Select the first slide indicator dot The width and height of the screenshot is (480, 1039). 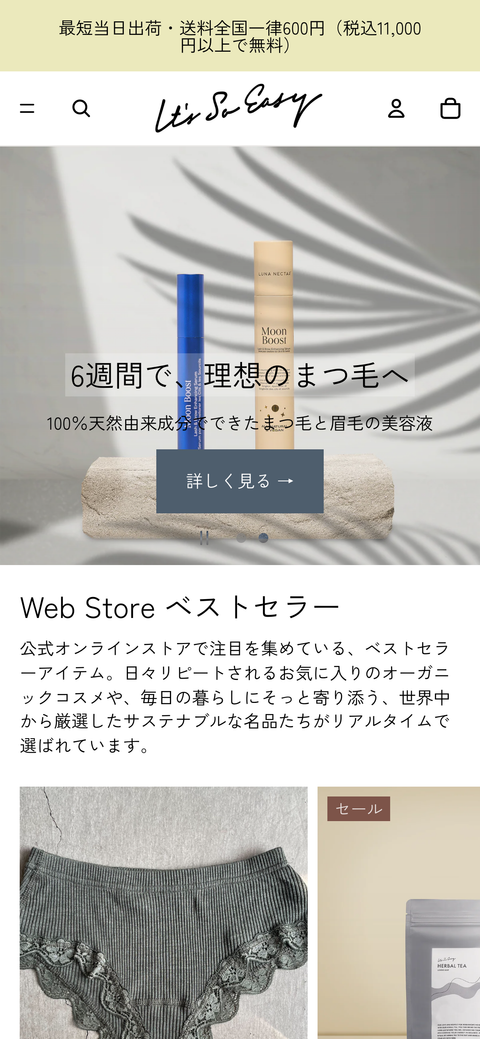point(241,538)
